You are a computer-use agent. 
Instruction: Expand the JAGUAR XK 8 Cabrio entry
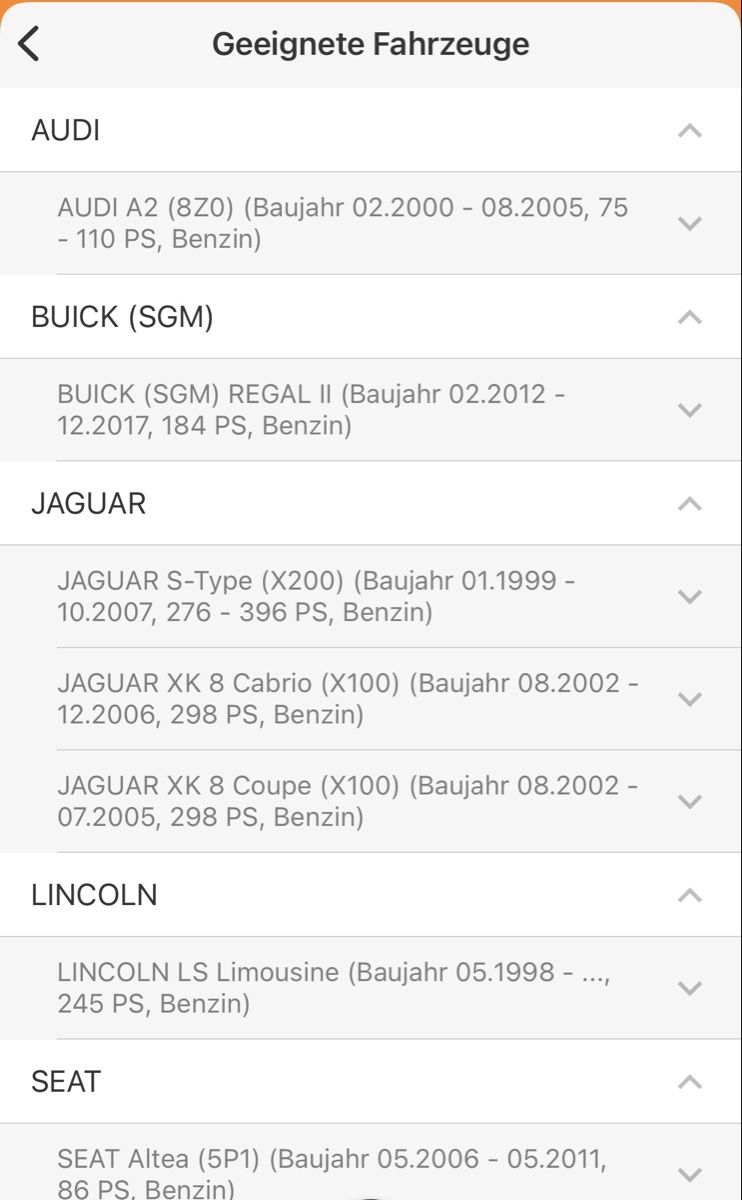(689, 699)
